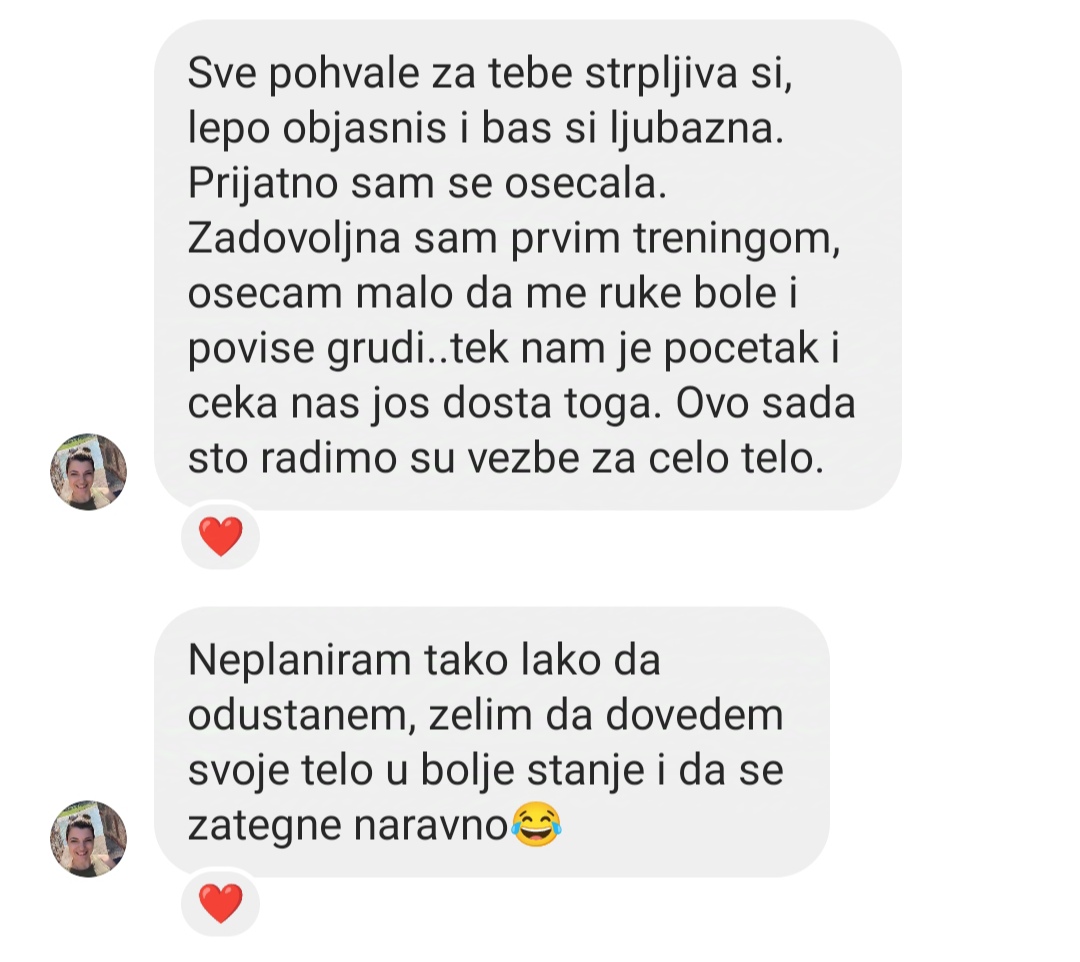View heart reaction under 'Sve pohvale' message
This screenshot has height=962, width=1080.
pyautogui.click(x=221, y=538)
